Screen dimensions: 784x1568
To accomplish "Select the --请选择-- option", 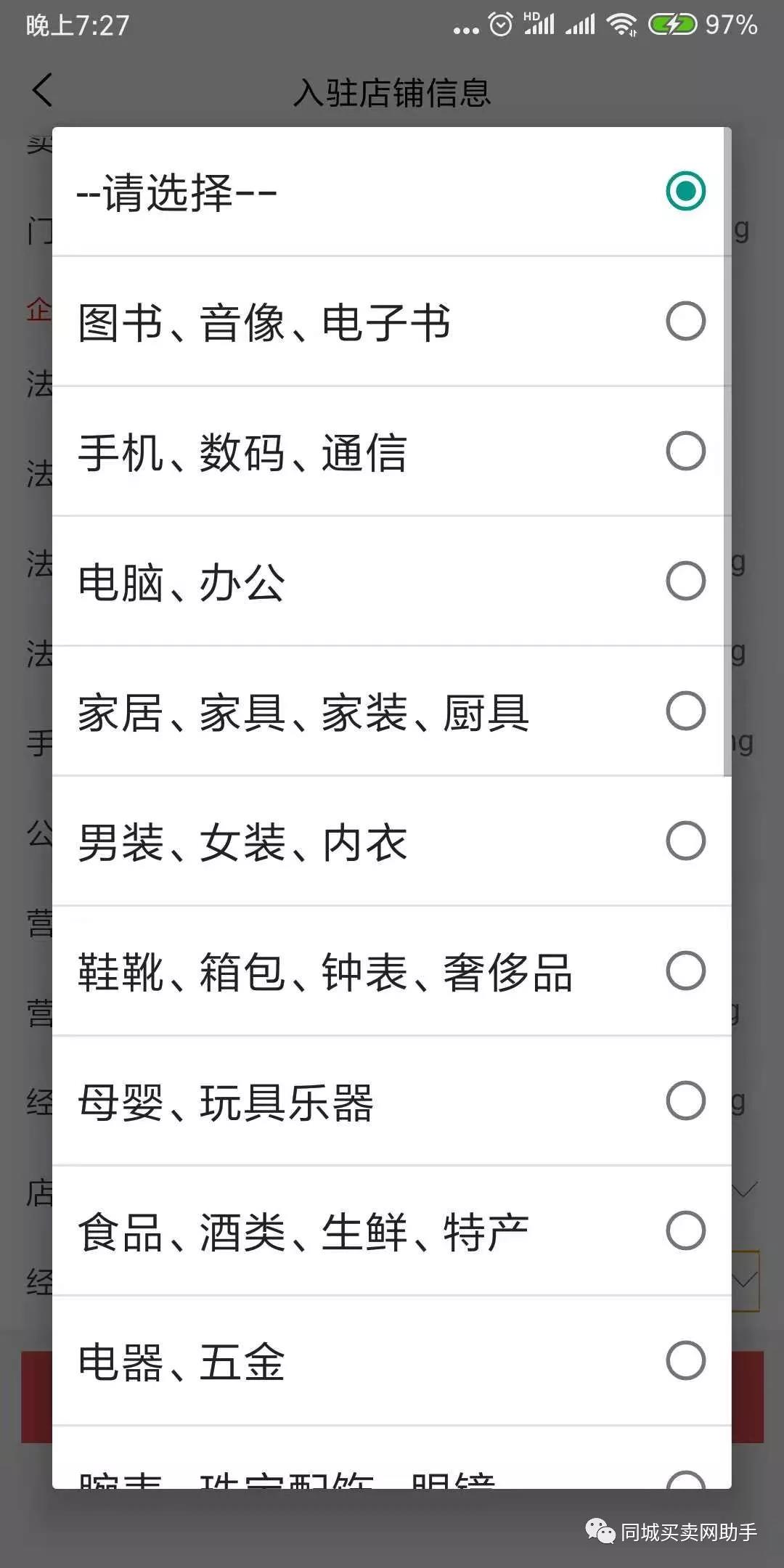I will click(x=392, y=192).
